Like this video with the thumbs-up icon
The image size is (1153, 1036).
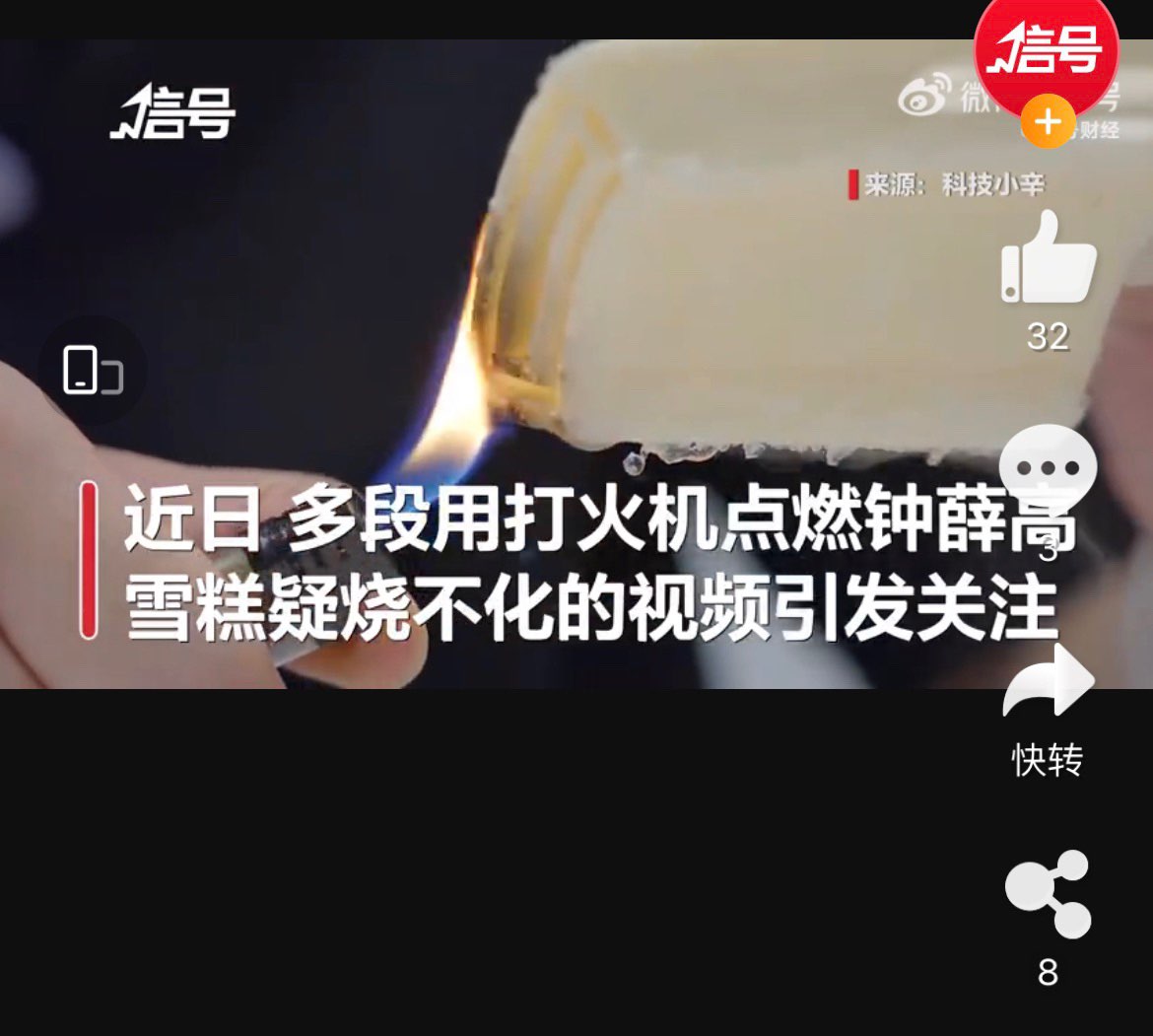(x=1048, y=258)
